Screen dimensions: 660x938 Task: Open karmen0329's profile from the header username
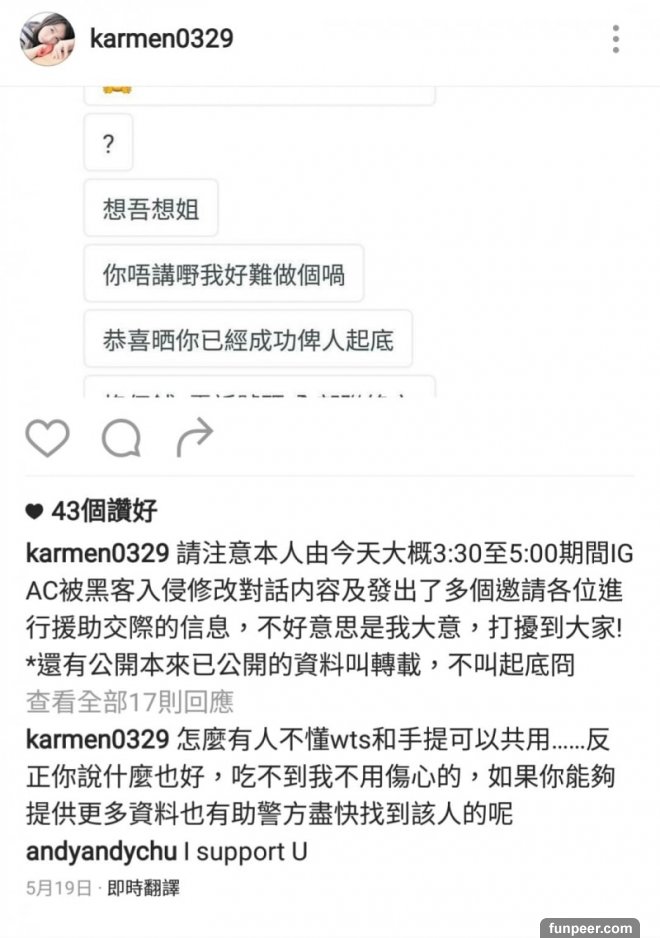click(x=161, y=39)
